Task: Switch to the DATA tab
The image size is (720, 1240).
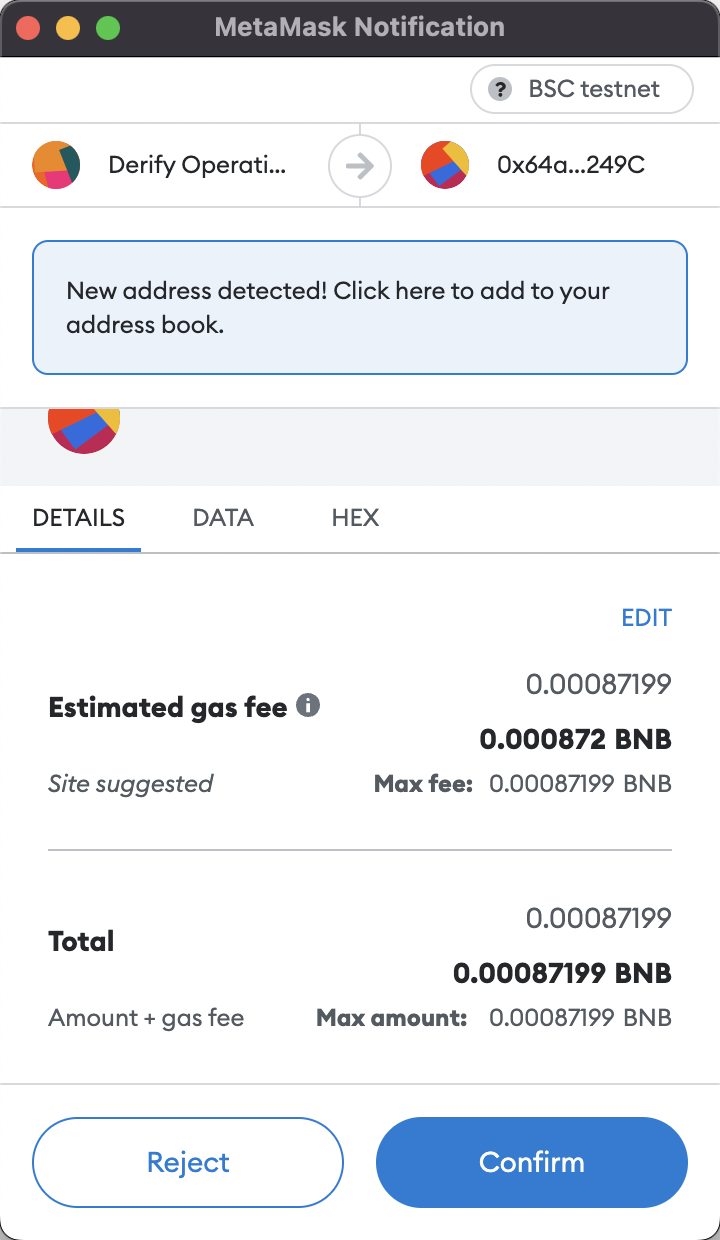Action: [x=223, y=517]
